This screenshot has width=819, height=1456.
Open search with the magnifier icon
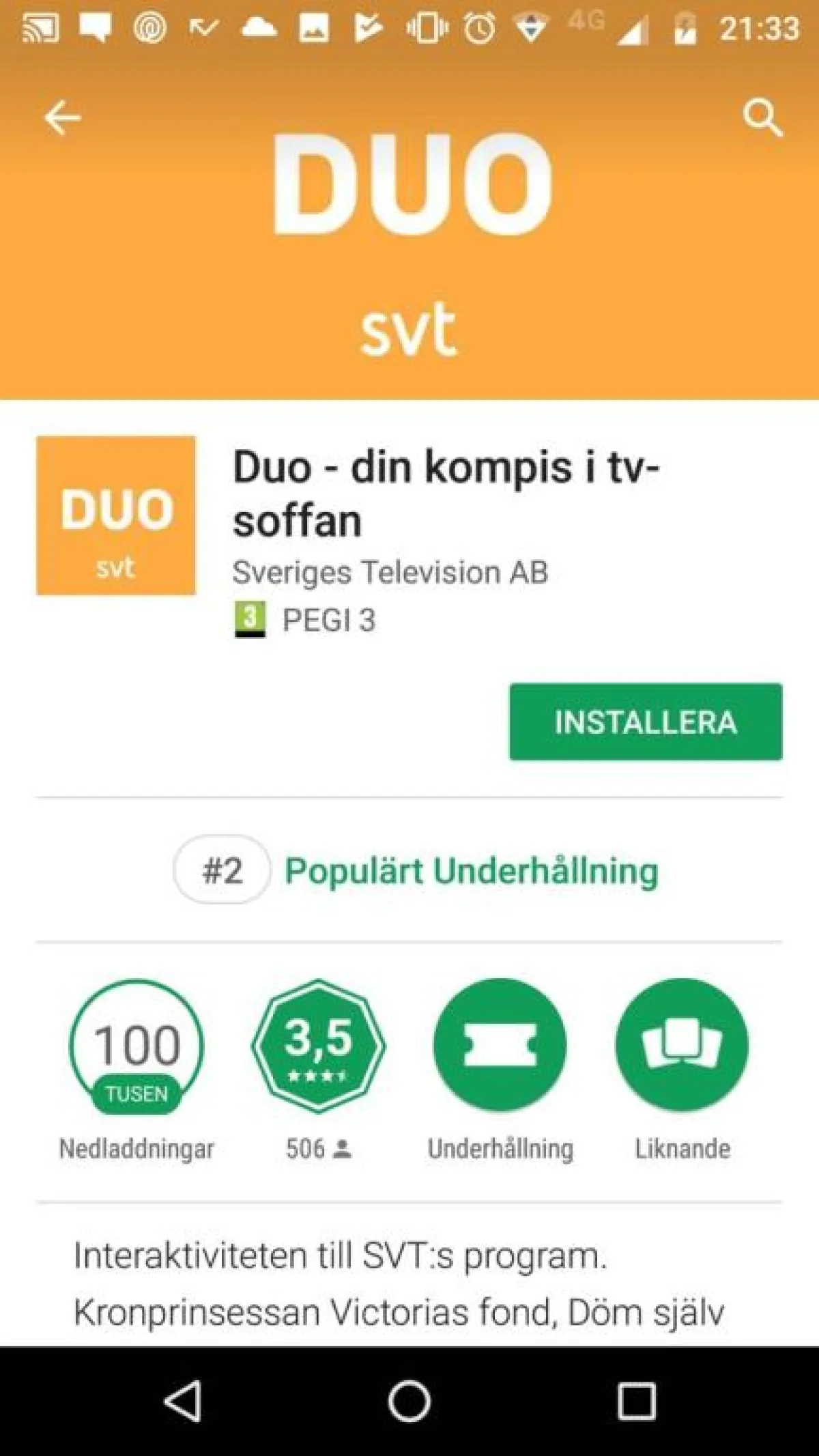(x=762, y=117)
